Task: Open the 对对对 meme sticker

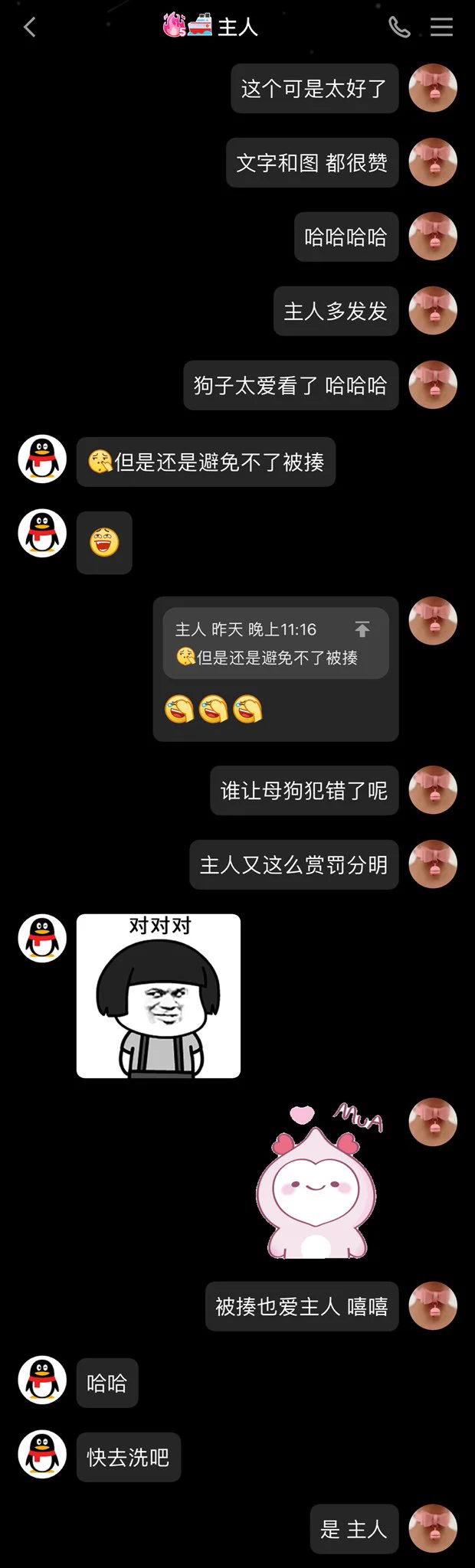Action: (x=159, y=995)
